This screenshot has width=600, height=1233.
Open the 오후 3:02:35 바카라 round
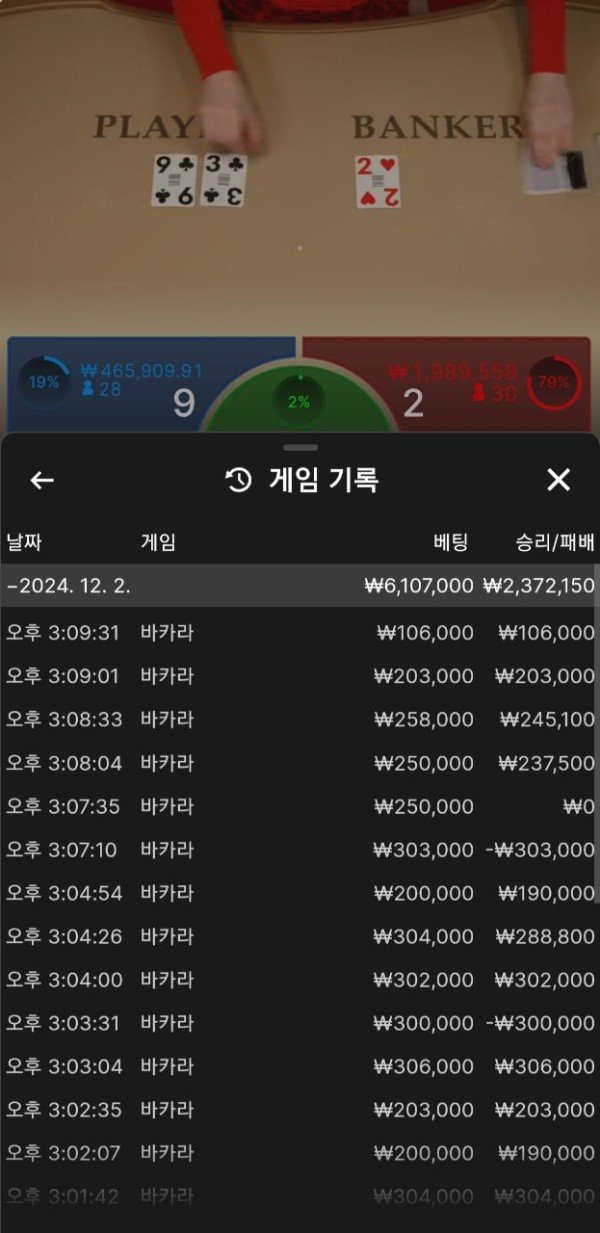[x=300, y=1110]
